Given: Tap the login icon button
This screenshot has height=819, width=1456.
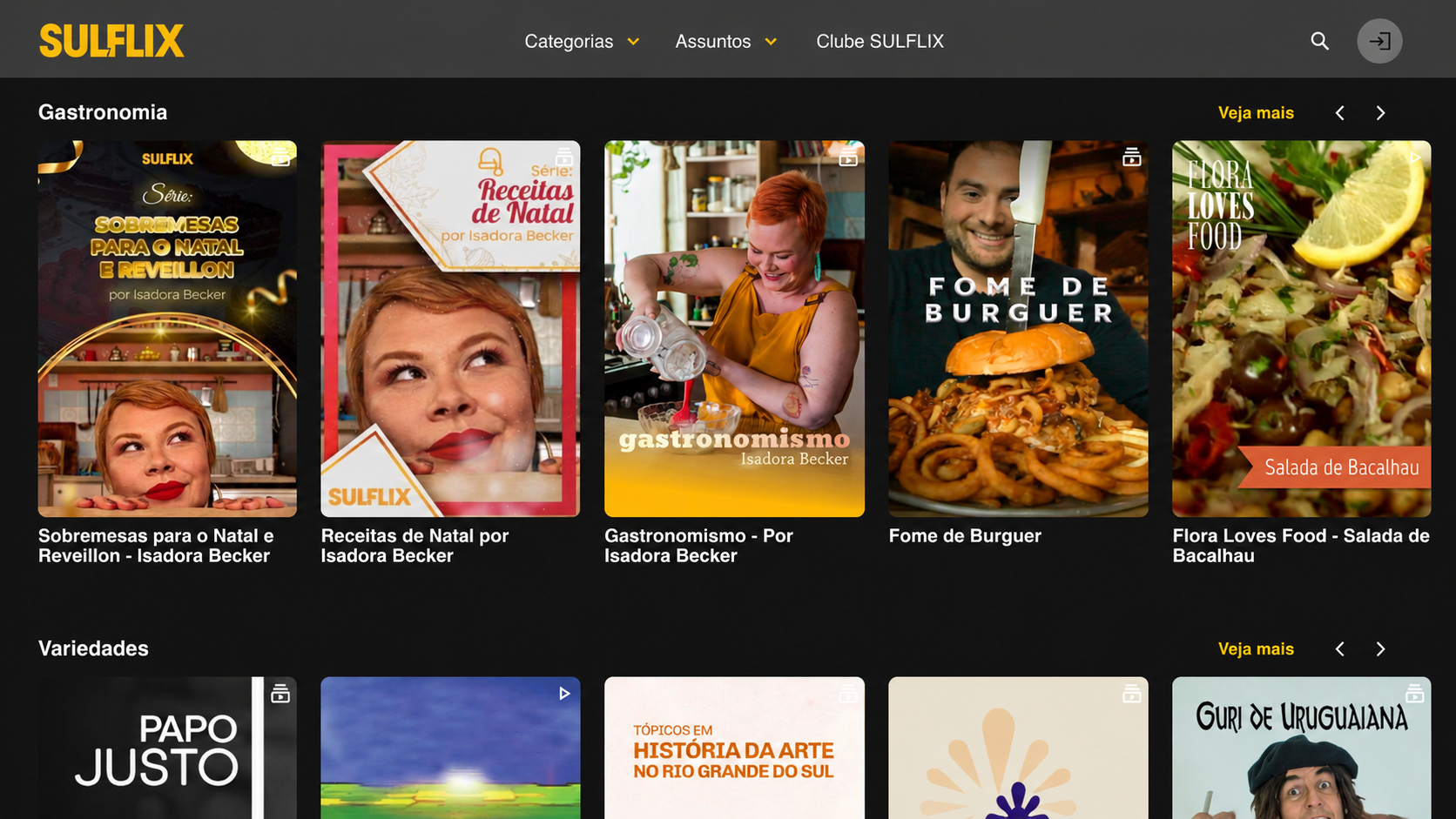Looking at the screenshot, I should [1379, 41].
